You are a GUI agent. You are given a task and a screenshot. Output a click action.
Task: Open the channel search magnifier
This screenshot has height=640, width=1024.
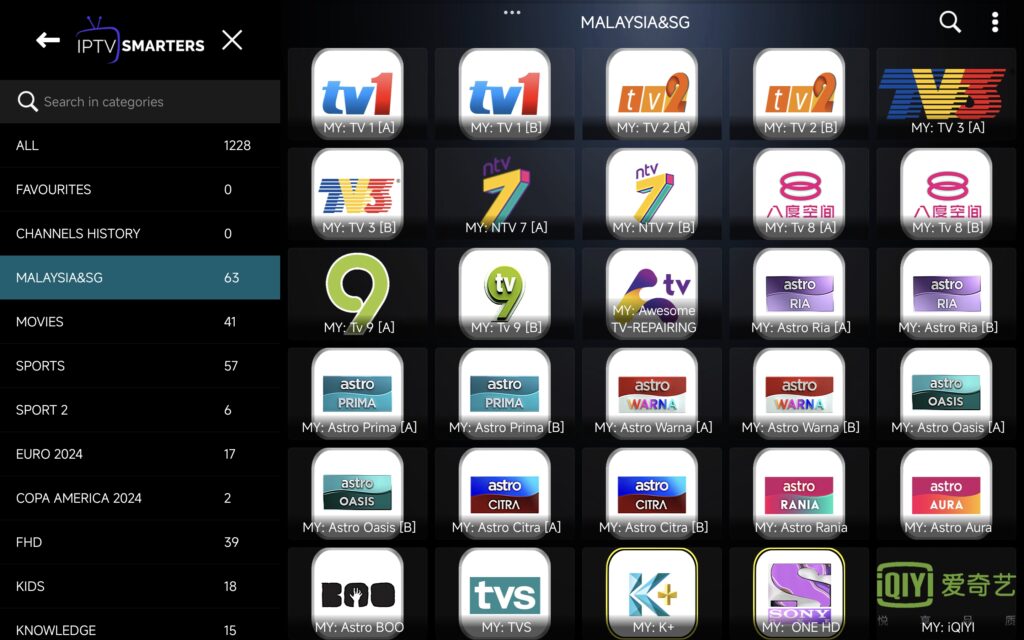click(949, 22)
